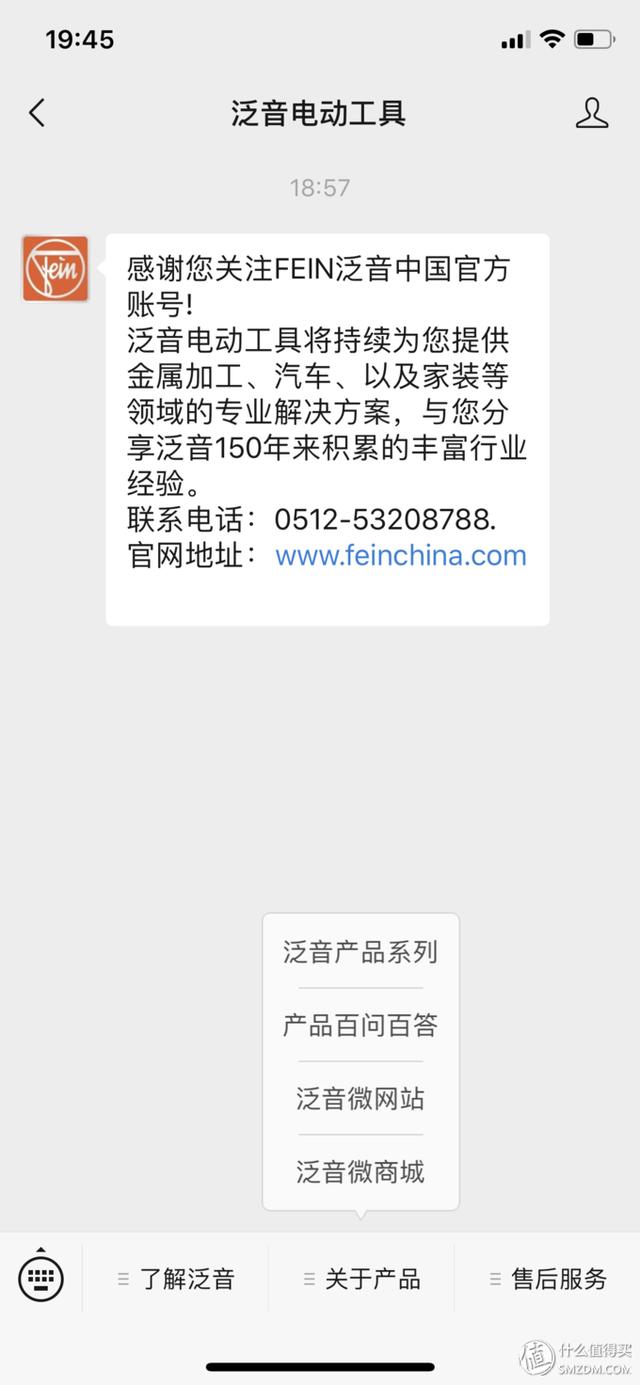Switch to keyboard input mode

[x=41, y=1277]
